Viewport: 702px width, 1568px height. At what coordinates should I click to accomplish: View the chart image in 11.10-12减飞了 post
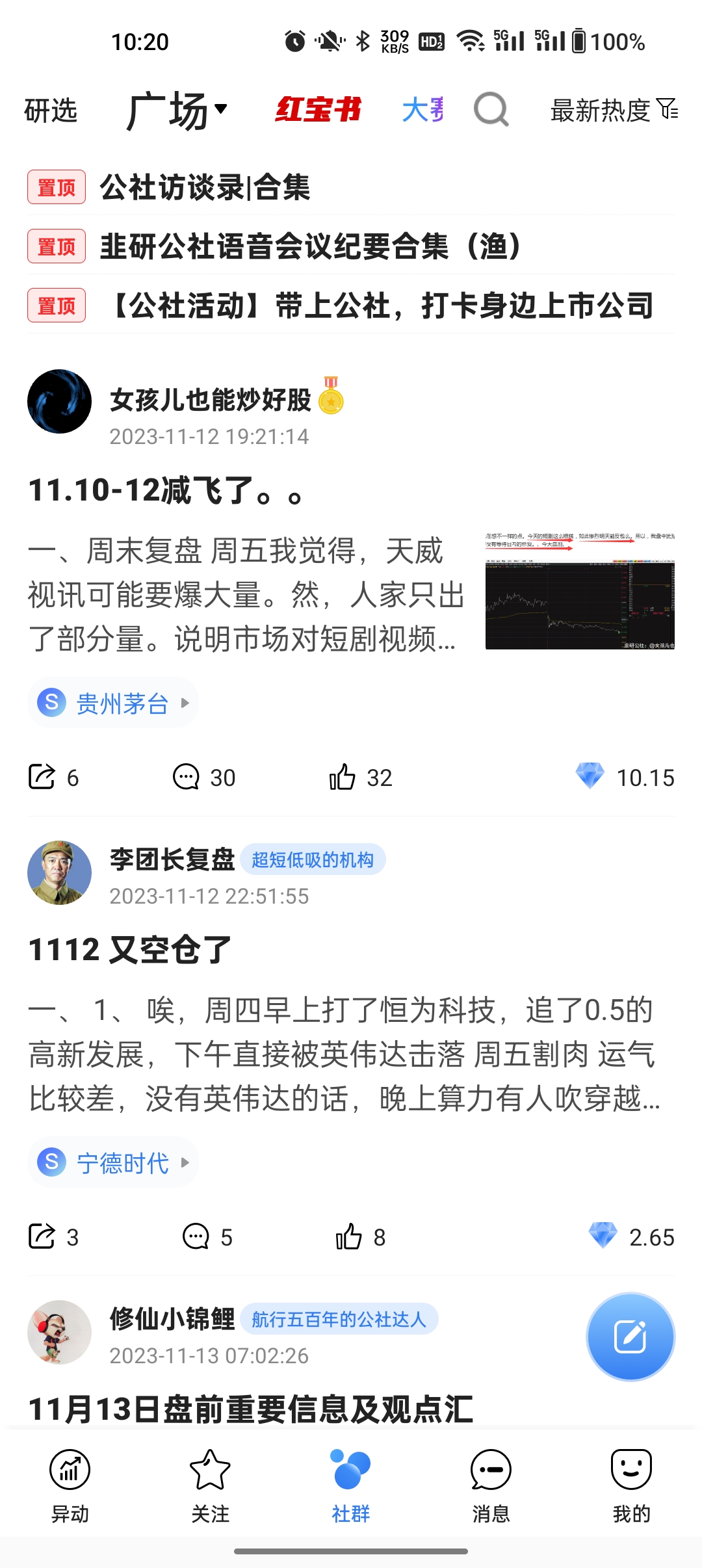click(580, 590)
